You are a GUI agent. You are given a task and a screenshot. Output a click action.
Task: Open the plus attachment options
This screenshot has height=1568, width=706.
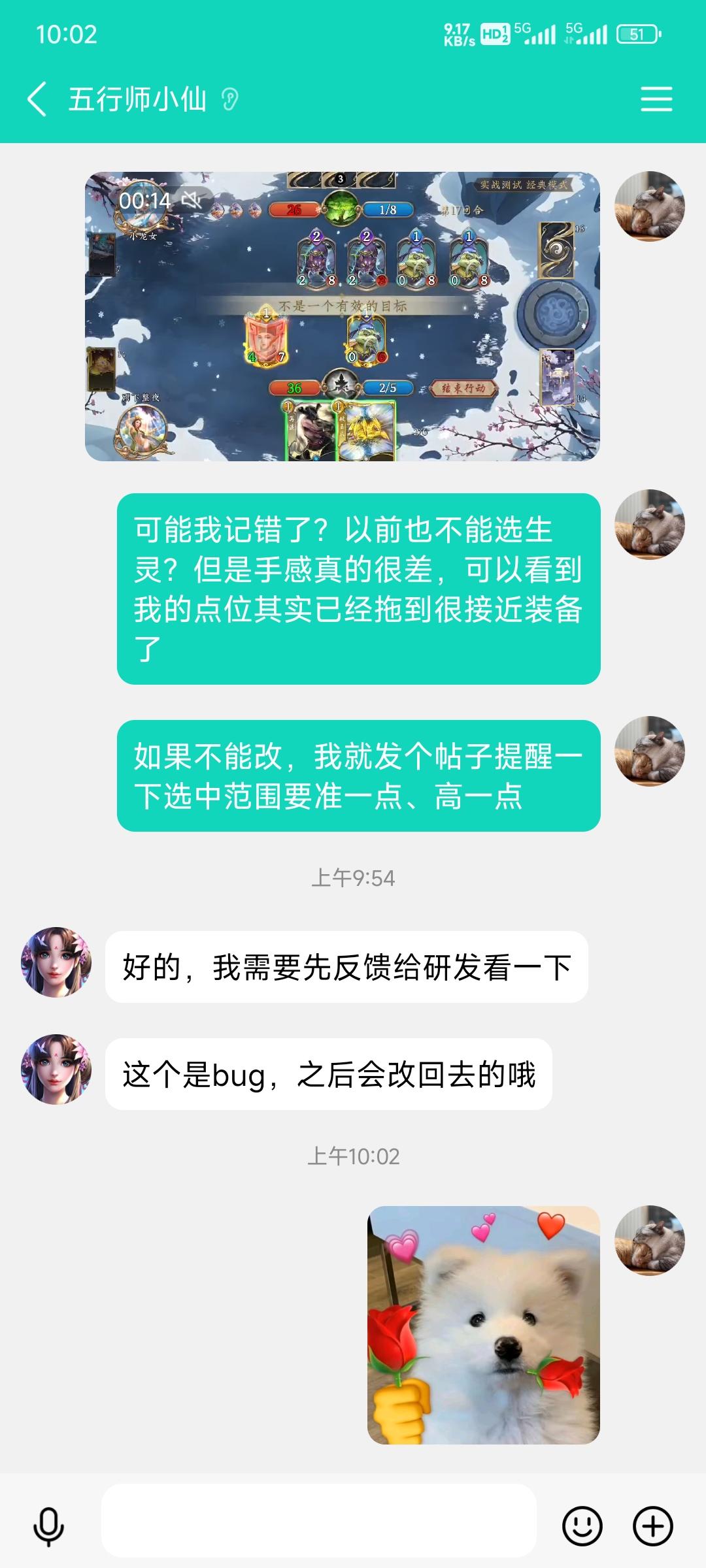click(652, 1526)
